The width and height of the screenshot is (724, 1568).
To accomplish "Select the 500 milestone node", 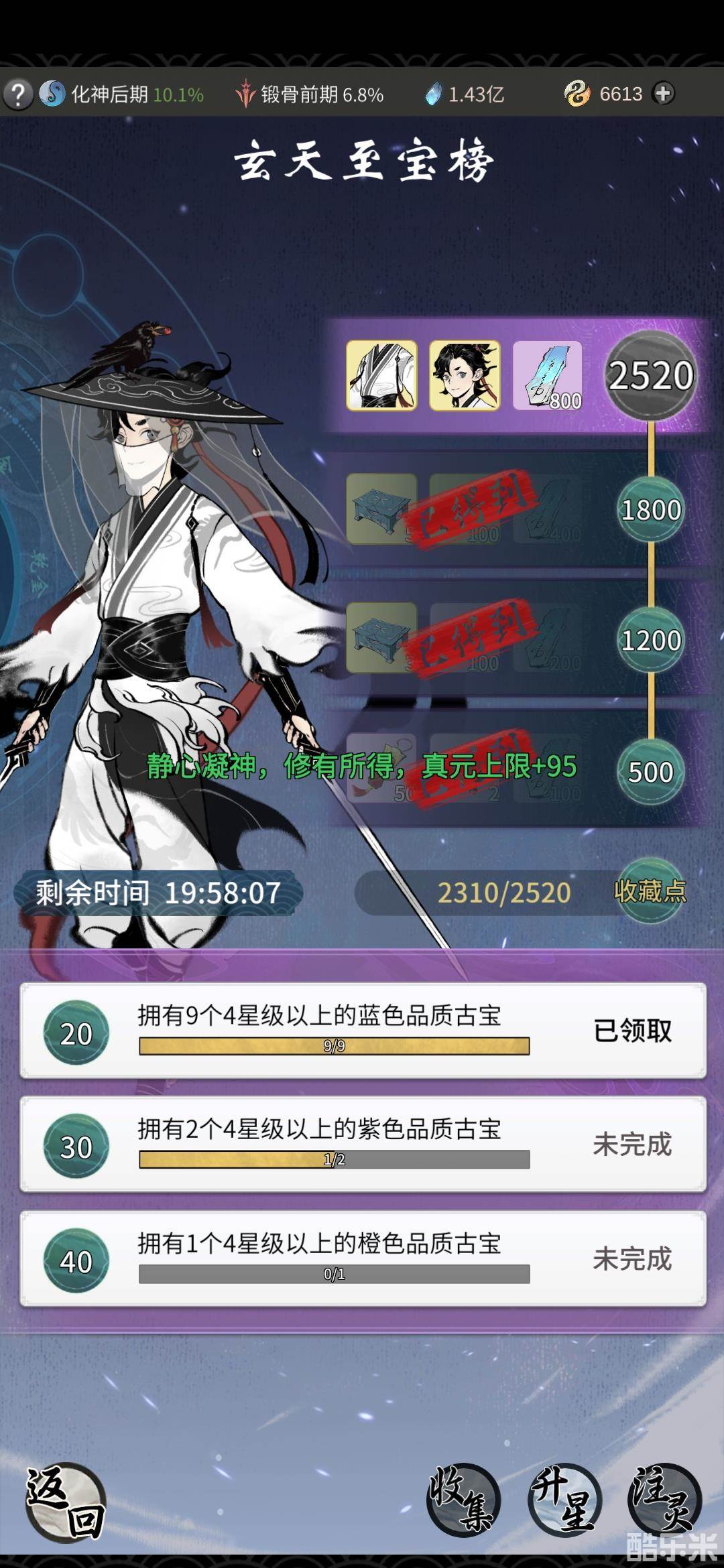I will click(650, 772).
